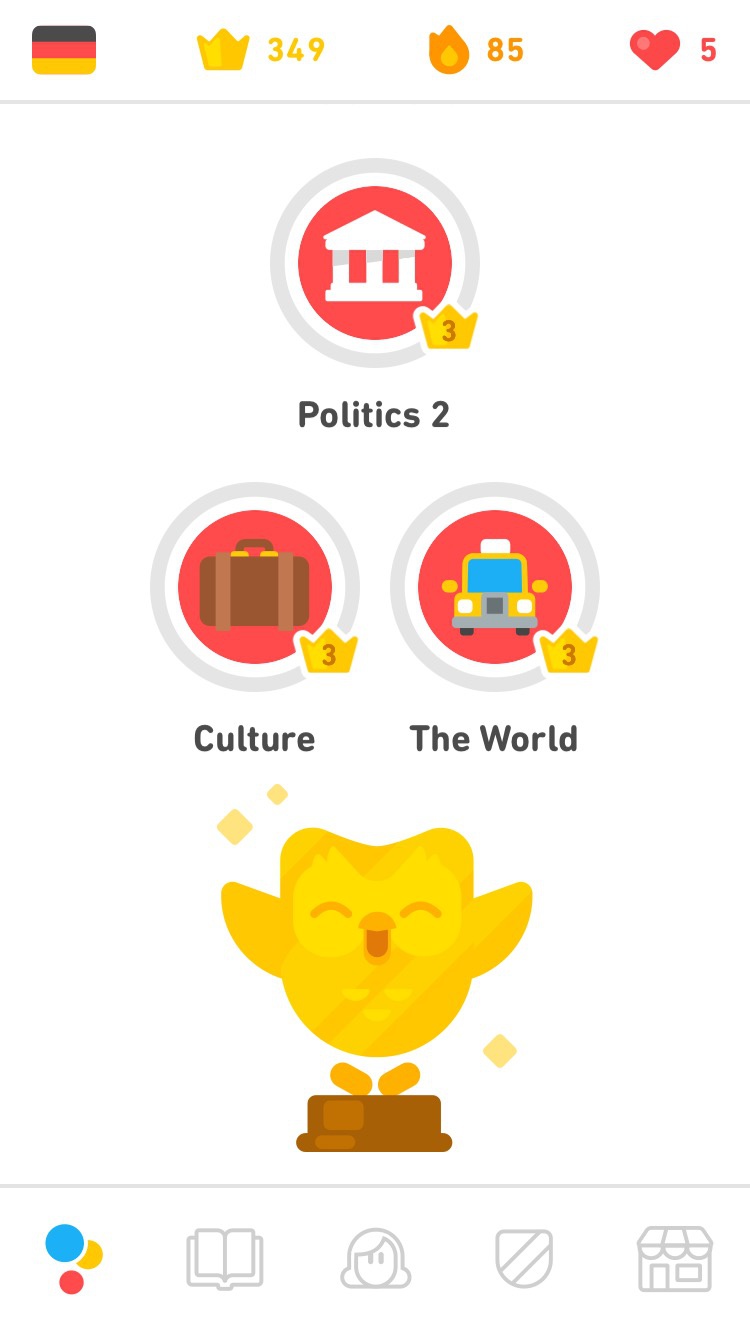Visit the Shop tab
Image resolution: width=750 pixels, height=1334 pixels.
[675, 1259]
